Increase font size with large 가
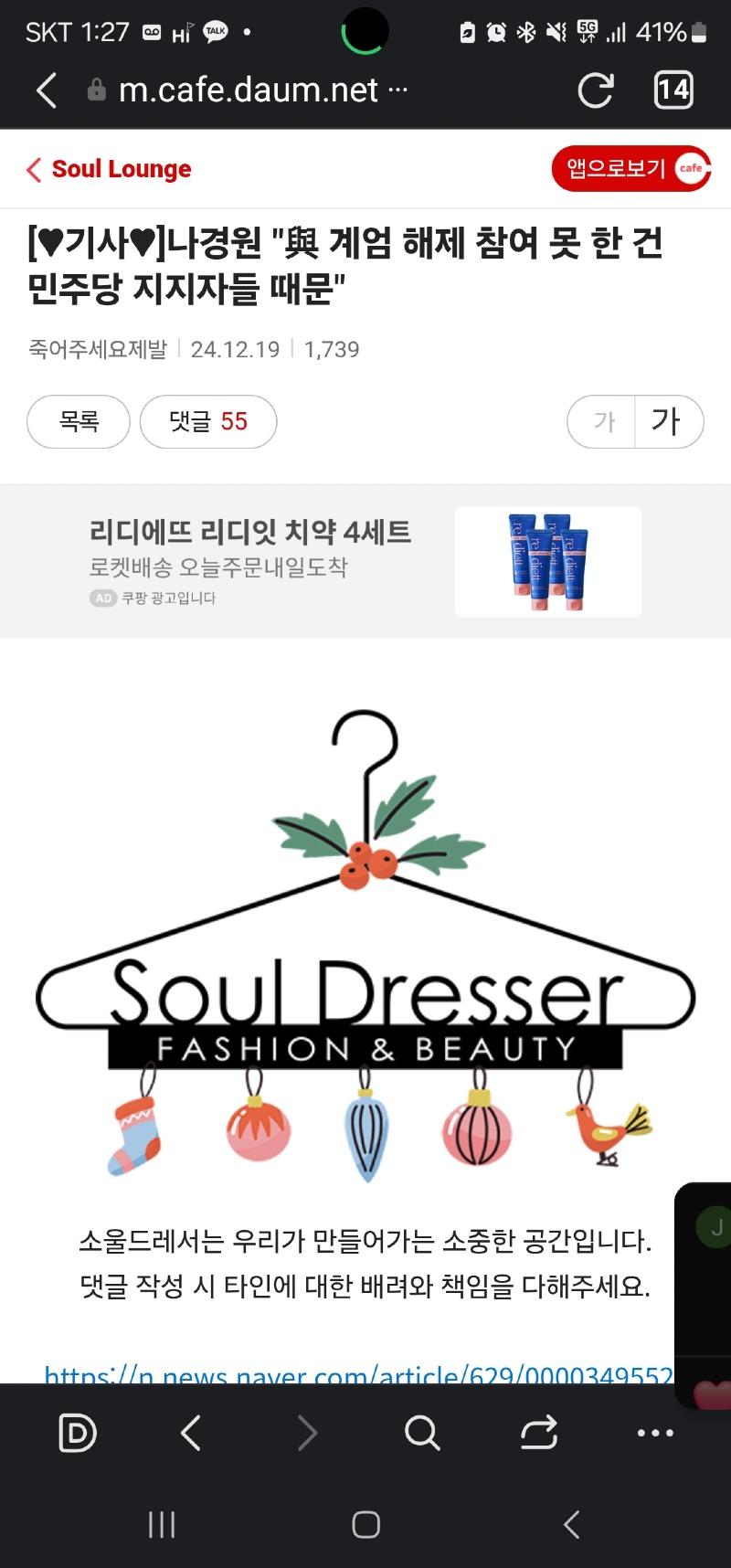 click(x=667, y=421)
